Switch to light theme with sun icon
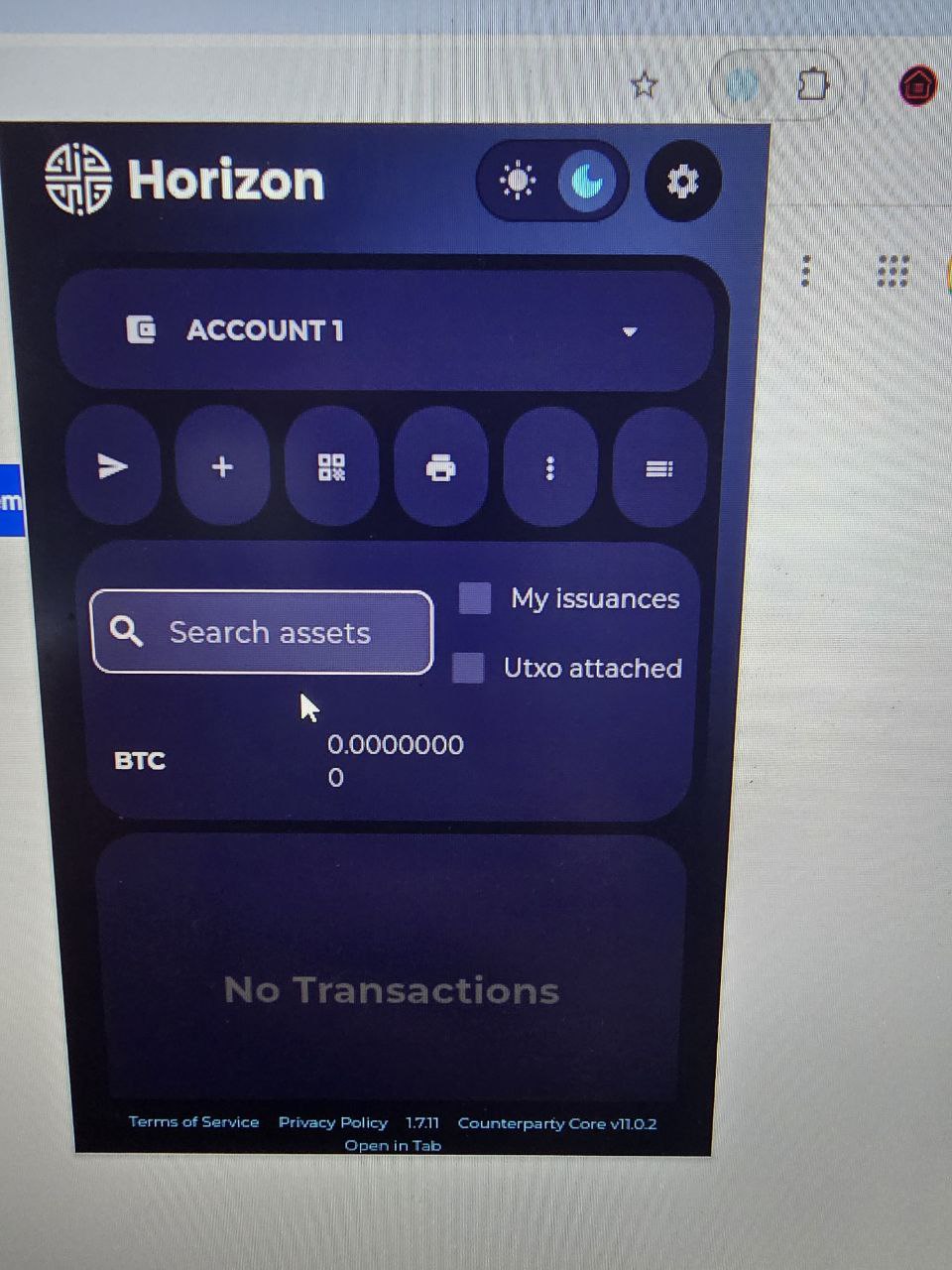The width and height of the screenshot is (952, 1270). [518, 182]
